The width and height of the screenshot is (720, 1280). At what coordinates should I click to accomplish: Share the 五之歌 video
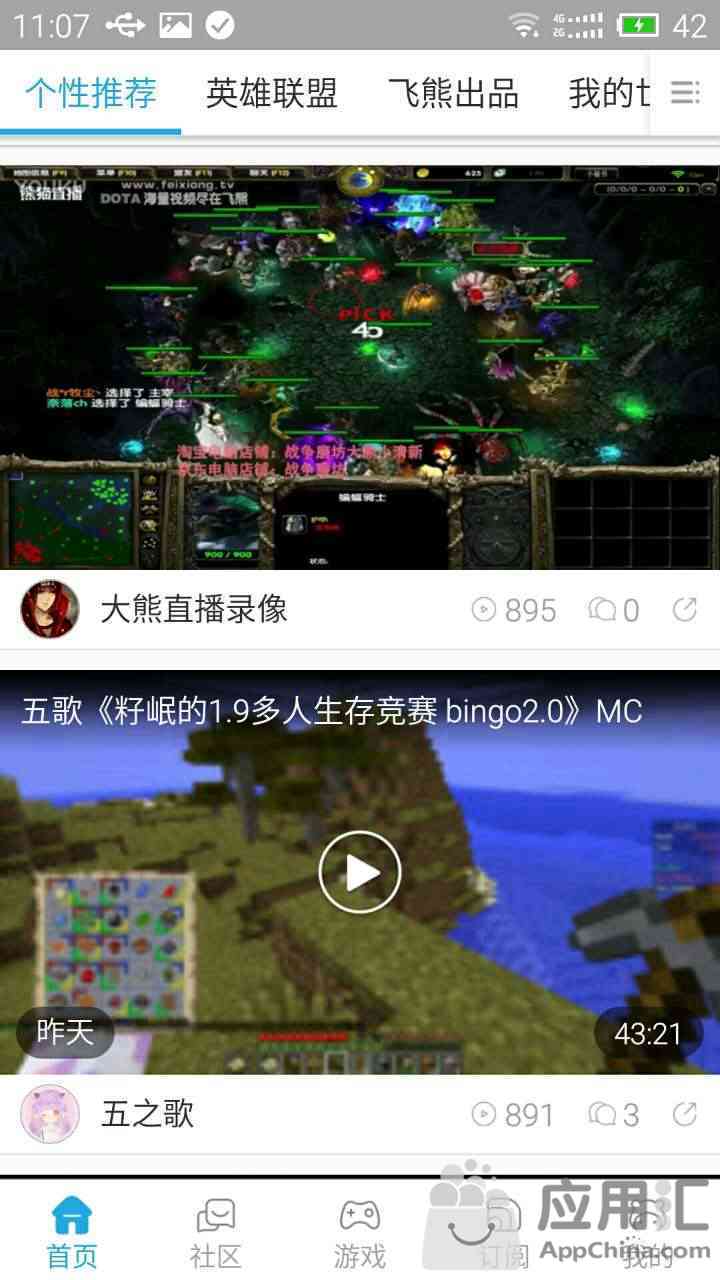[x=685, y=1113]
